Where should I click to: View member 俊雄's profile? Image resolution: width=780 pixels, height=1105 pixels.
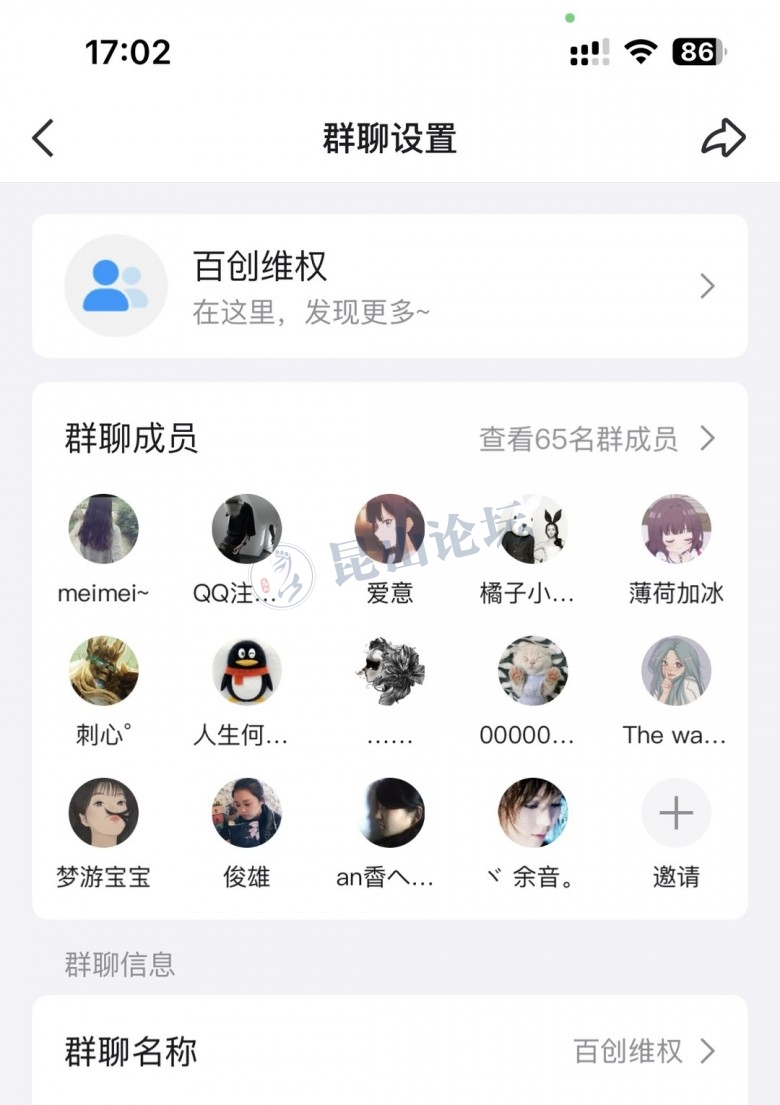(x=246, y=813)
